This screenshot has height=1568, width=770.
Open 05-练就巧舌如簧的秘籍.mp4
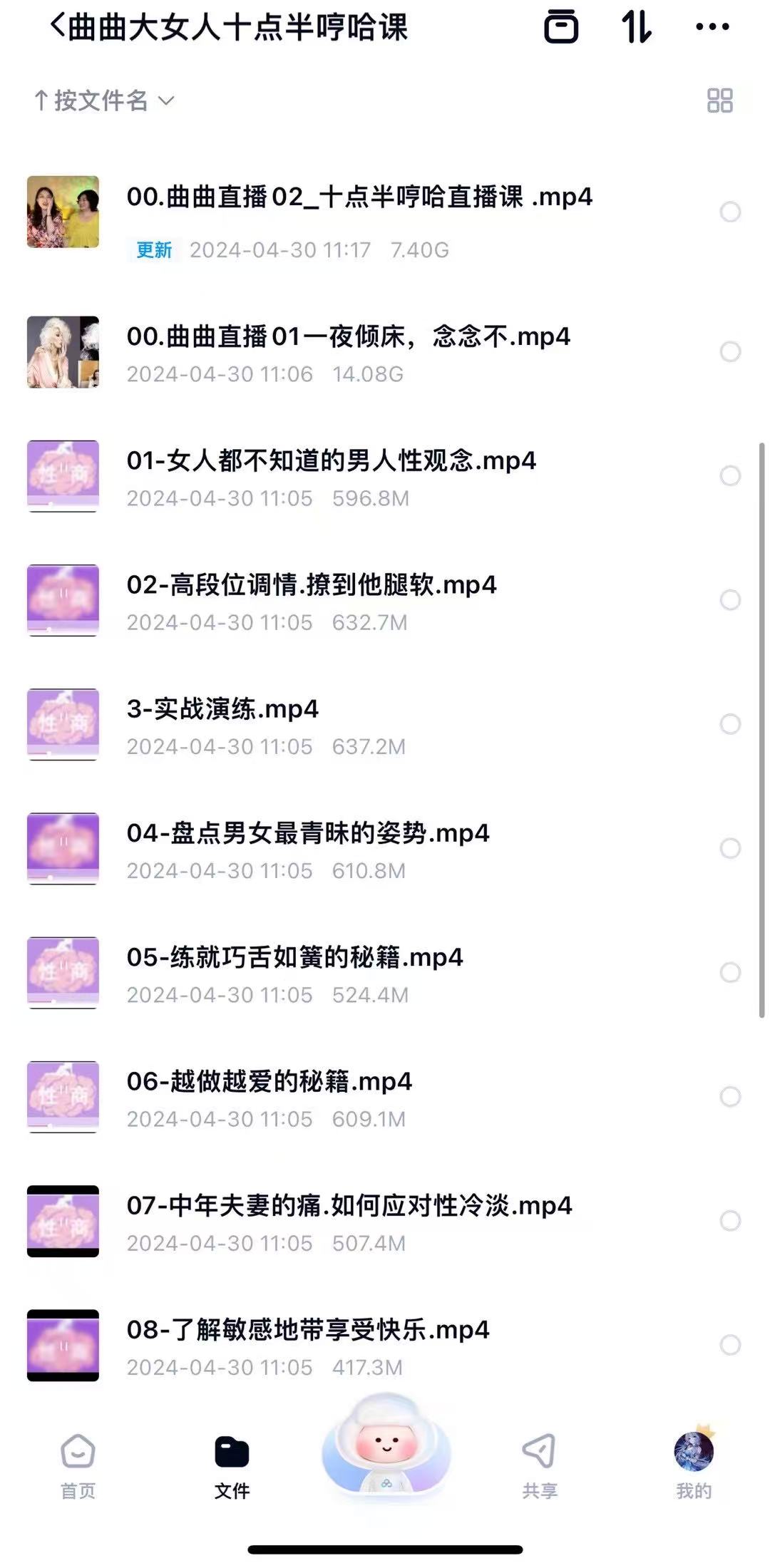[294, 957]
